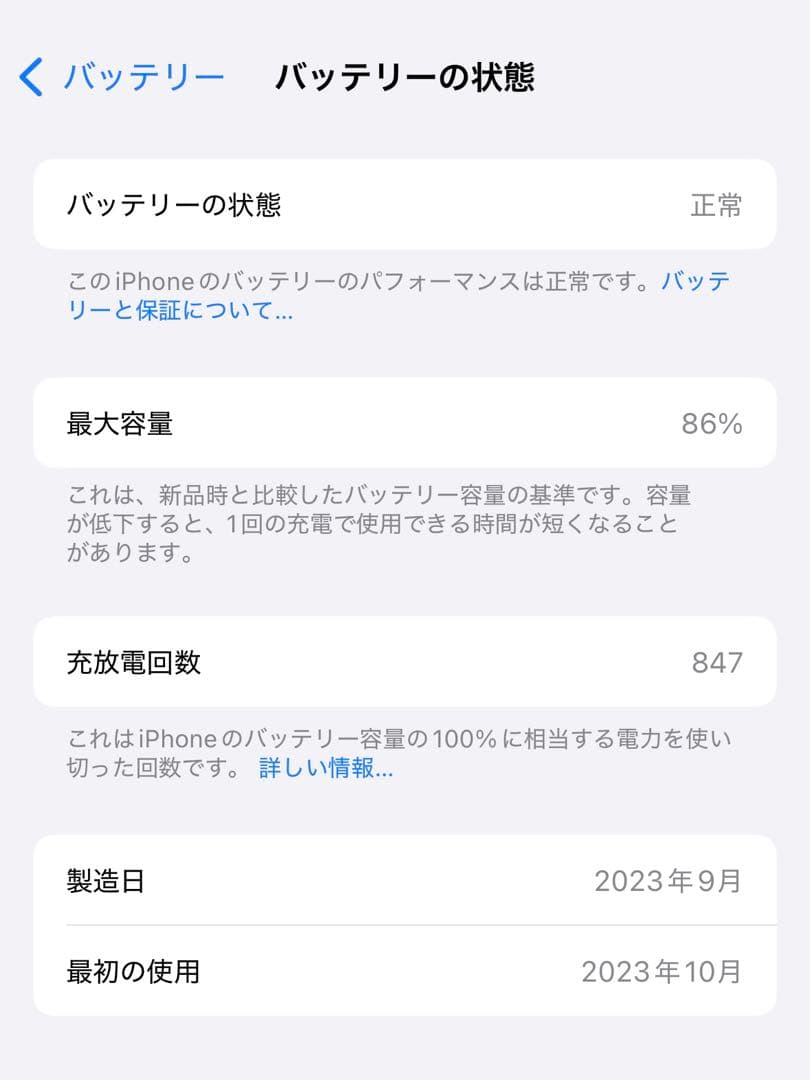
Task: Tap the back chevron icon at top left
Action: tap(28, 74)
